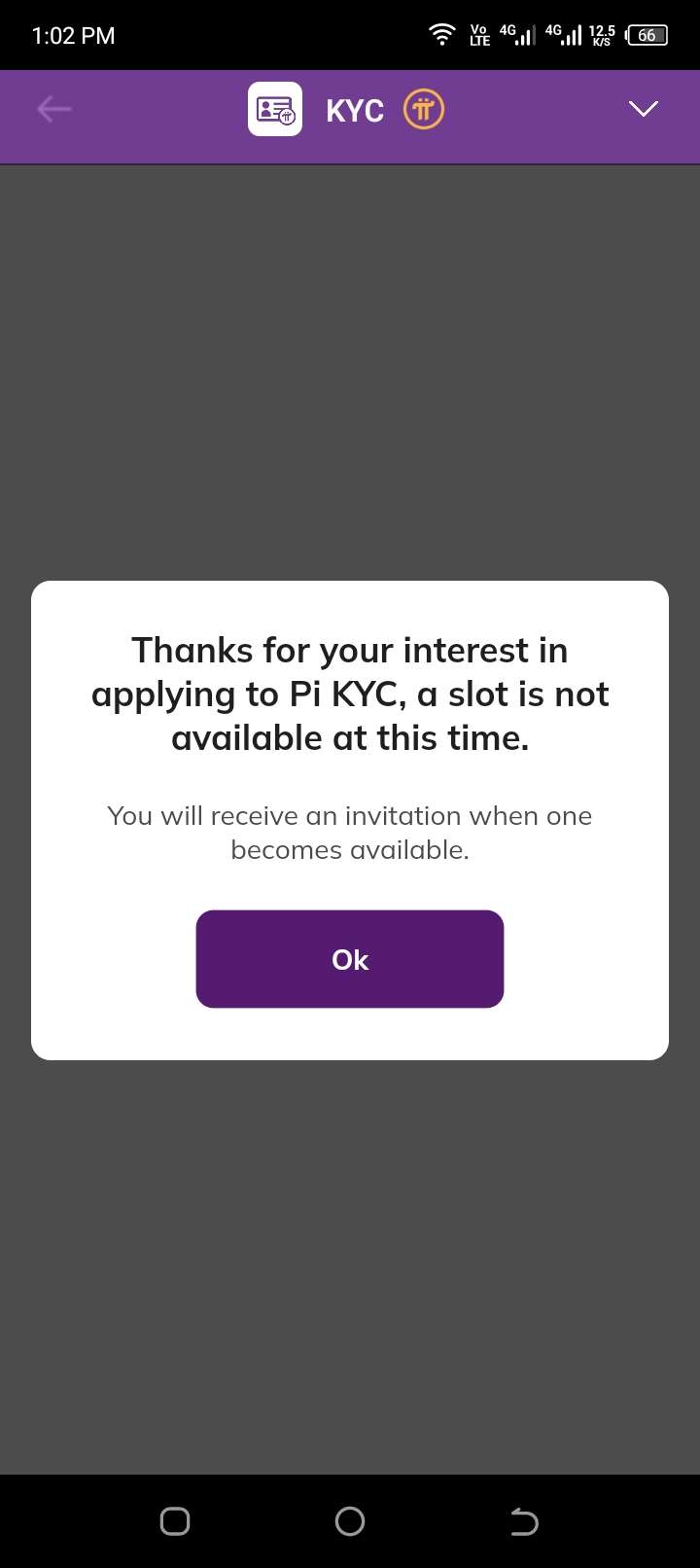The image size is (700, 1568).
Task: Expand the KYC header dropdown chevron
Action: [644, 109]
